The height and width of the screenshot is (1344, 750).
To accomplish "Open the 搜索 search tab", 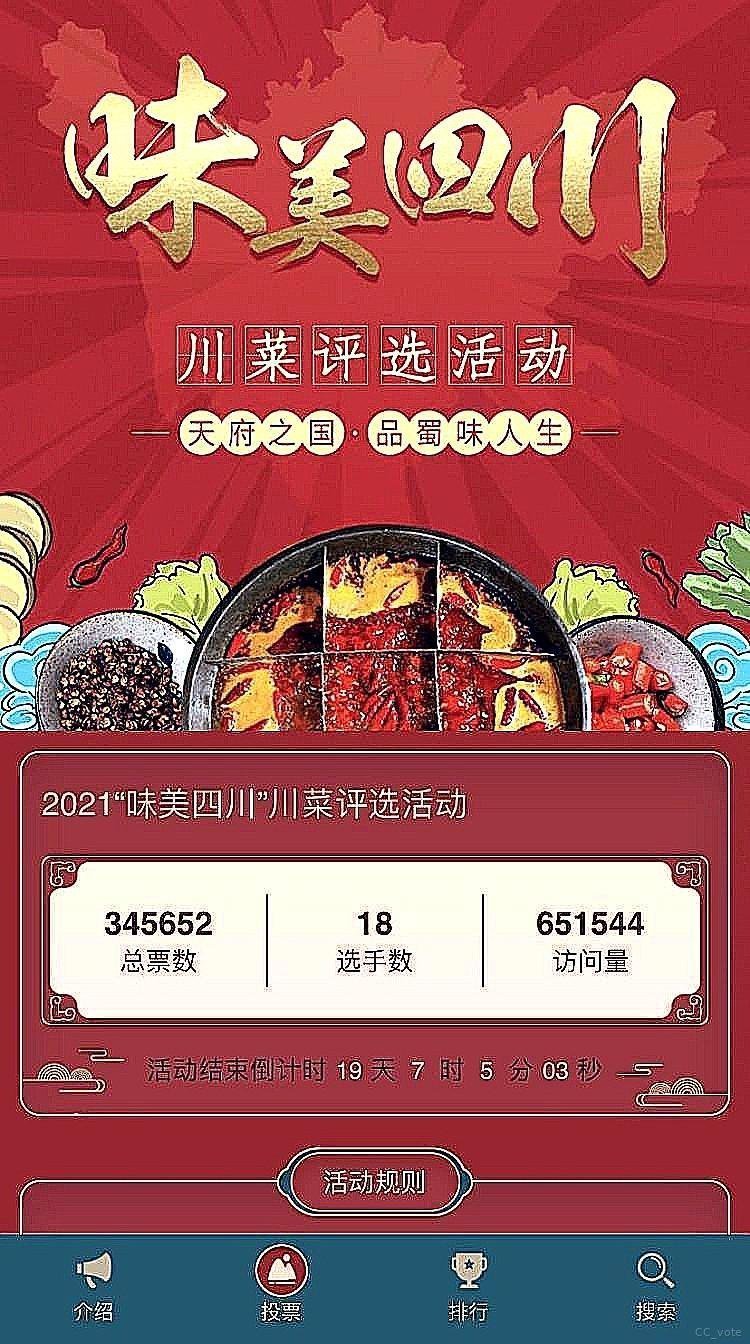I will click(x=655, y=1288).
